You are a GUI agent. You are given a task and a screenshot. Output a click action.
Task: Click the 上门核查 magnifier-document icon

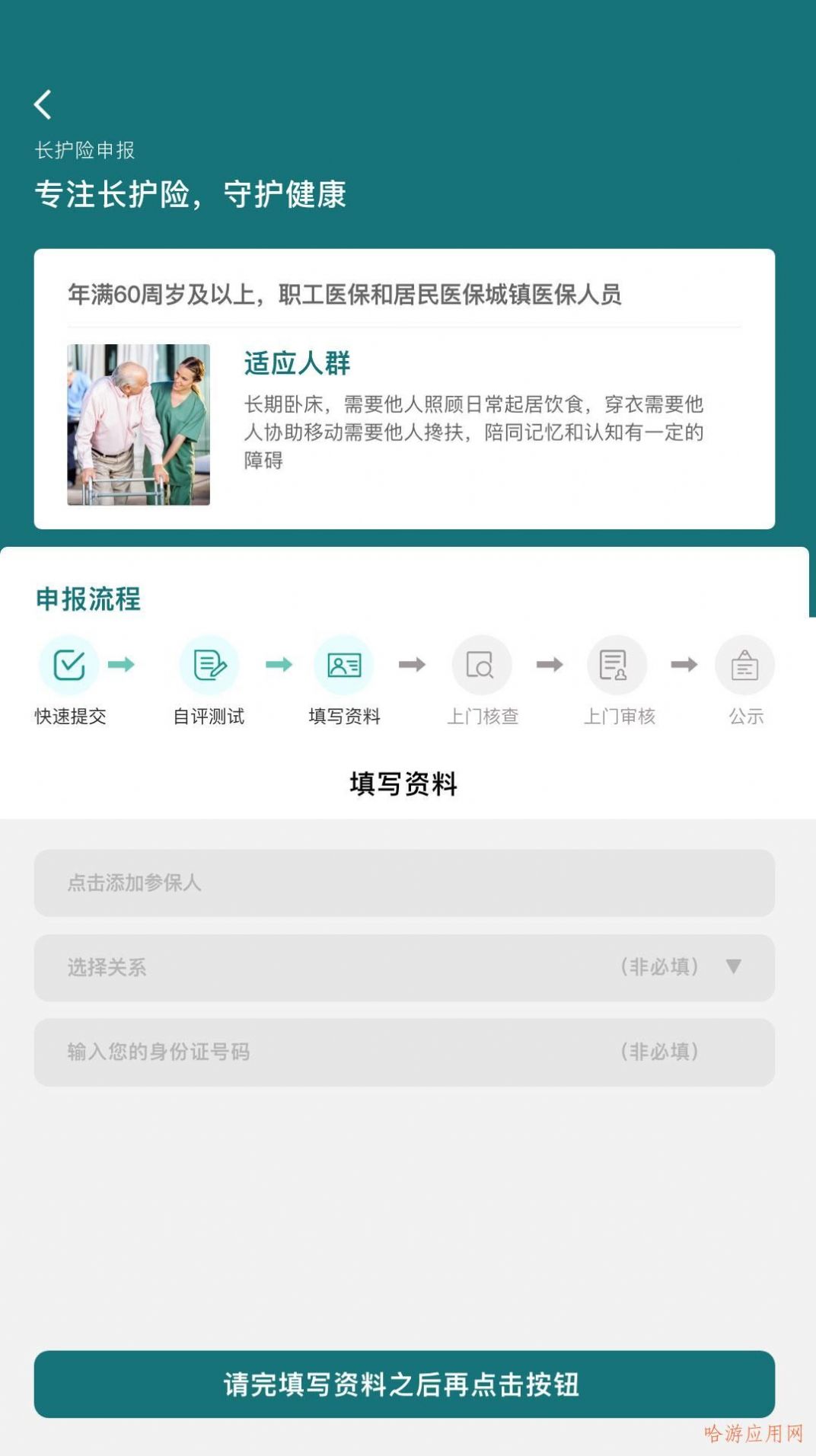[482, 664]
